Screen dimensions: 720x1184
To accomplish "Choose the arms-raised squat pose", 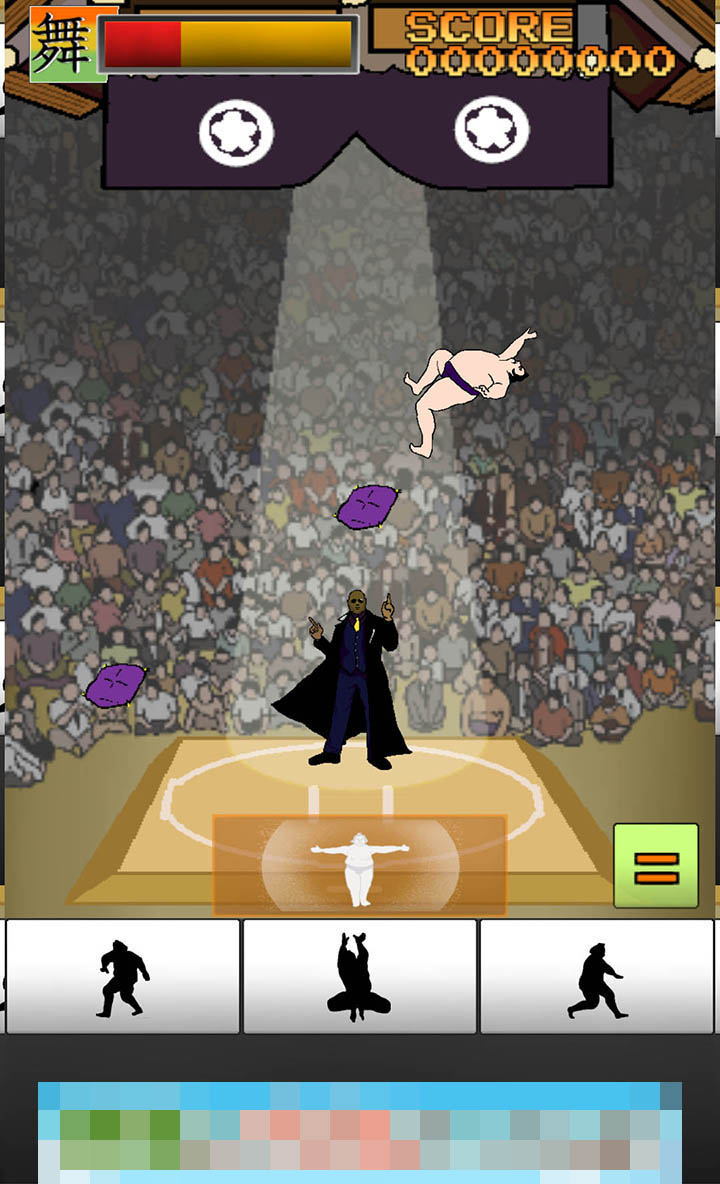I will pos(359,976).
